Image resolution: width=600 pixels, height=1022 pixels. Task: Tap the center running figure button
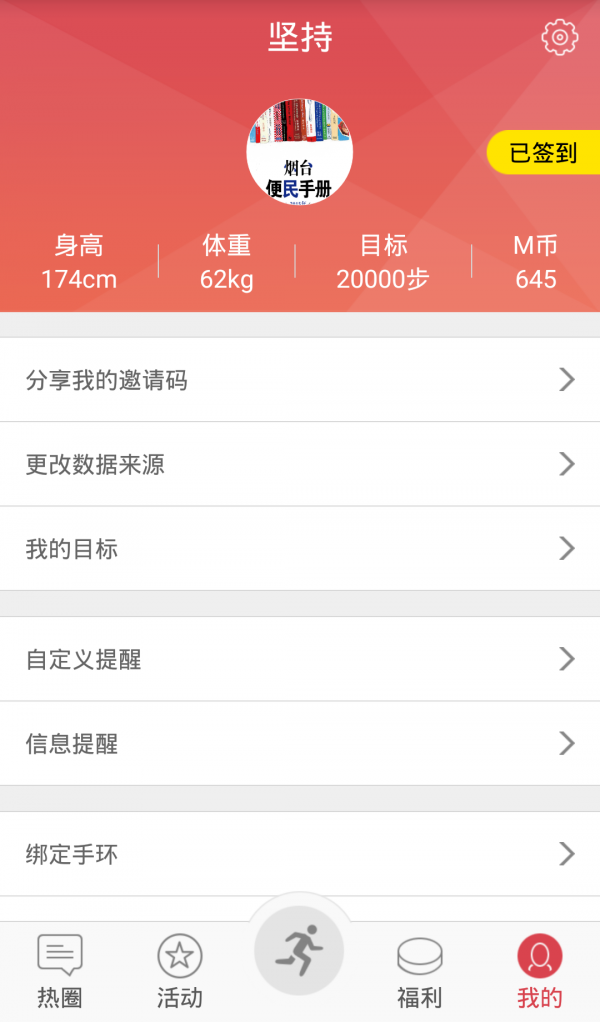point(299,949)
